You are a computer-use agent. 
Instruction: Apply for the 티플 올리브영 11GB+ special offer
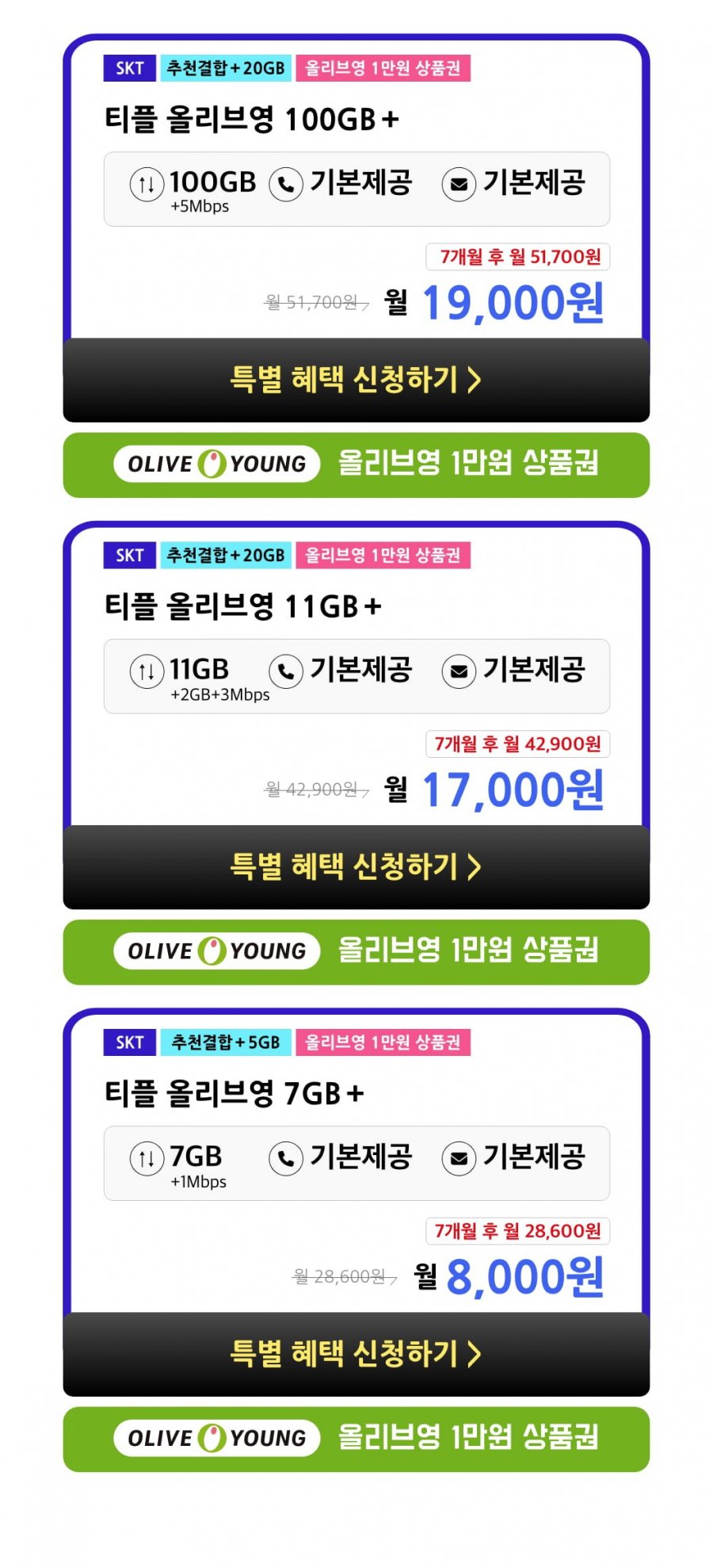[x=356, y=866]
